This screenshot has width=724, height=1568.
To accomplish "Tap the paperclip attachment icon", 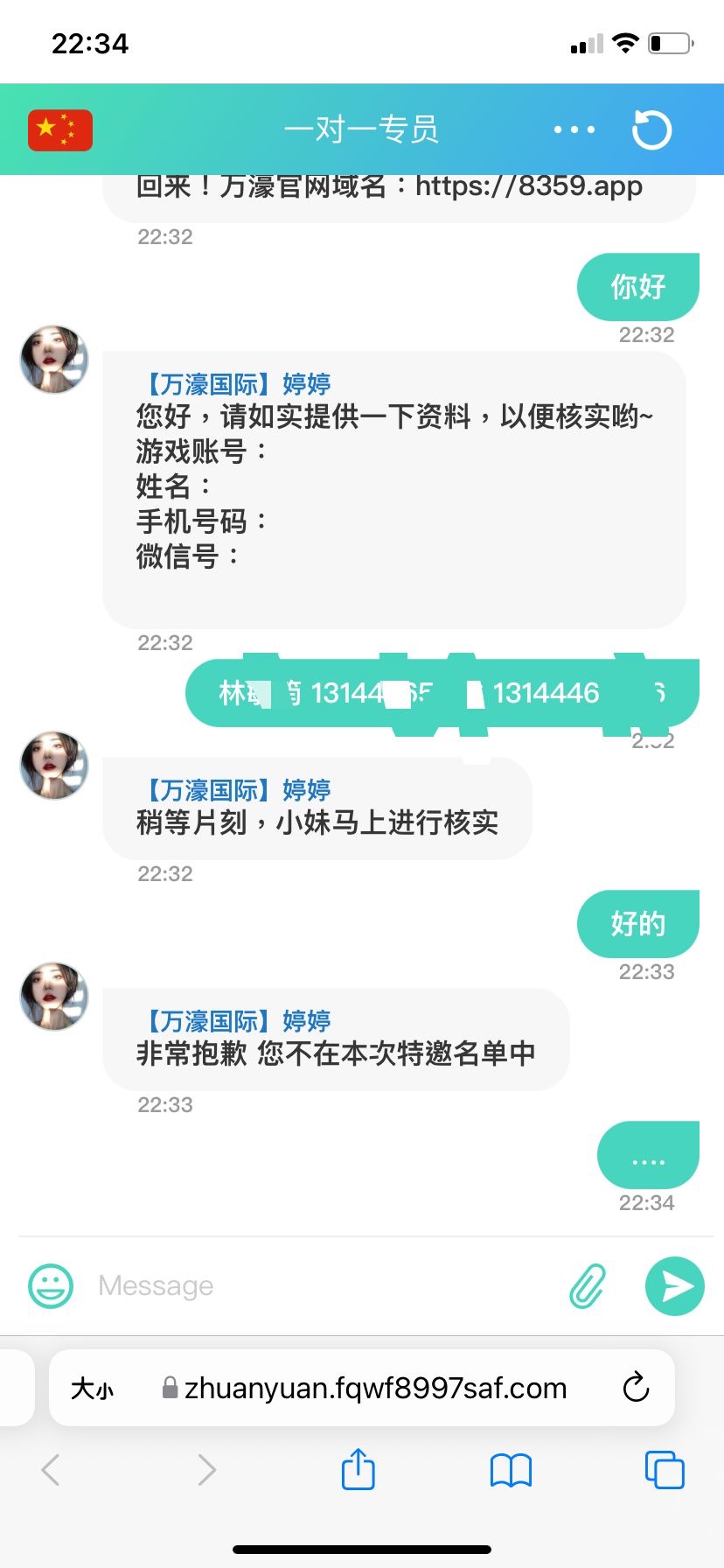I will 588,1284.
